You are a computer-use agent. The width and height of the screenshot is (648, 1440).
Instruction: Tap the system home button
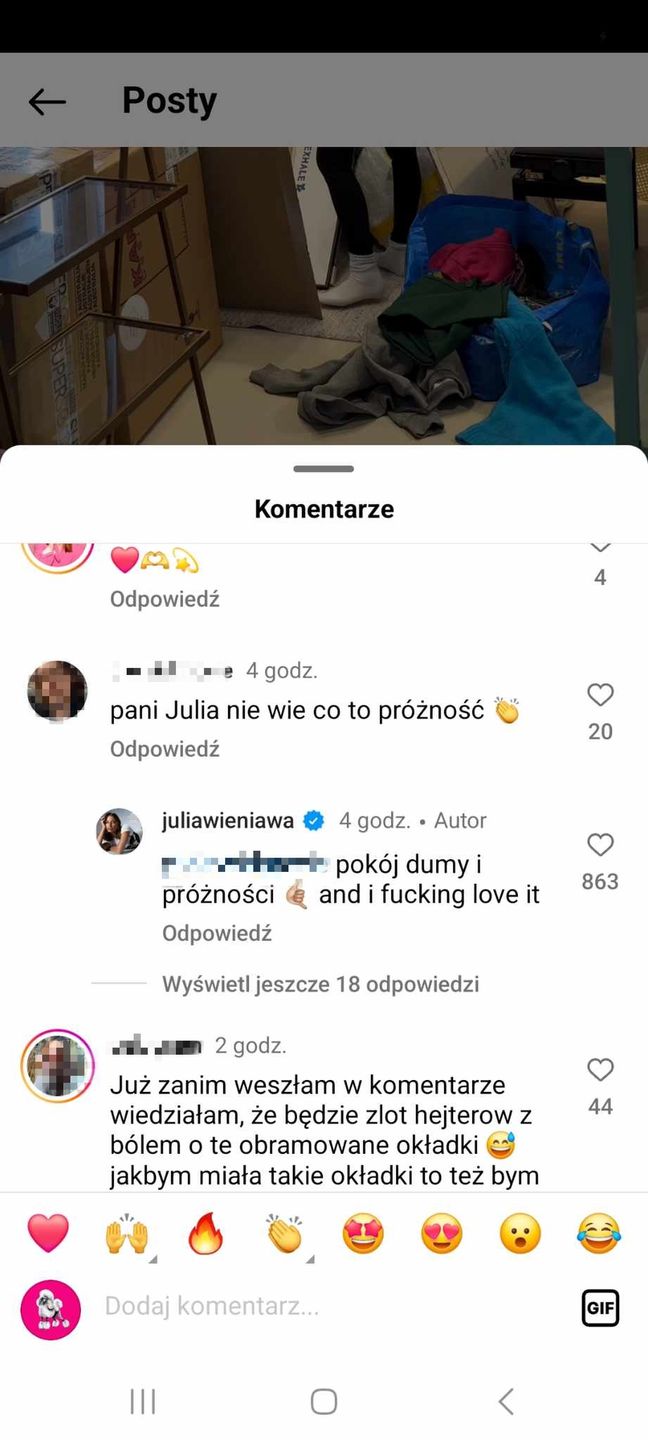coord(324,1401)
